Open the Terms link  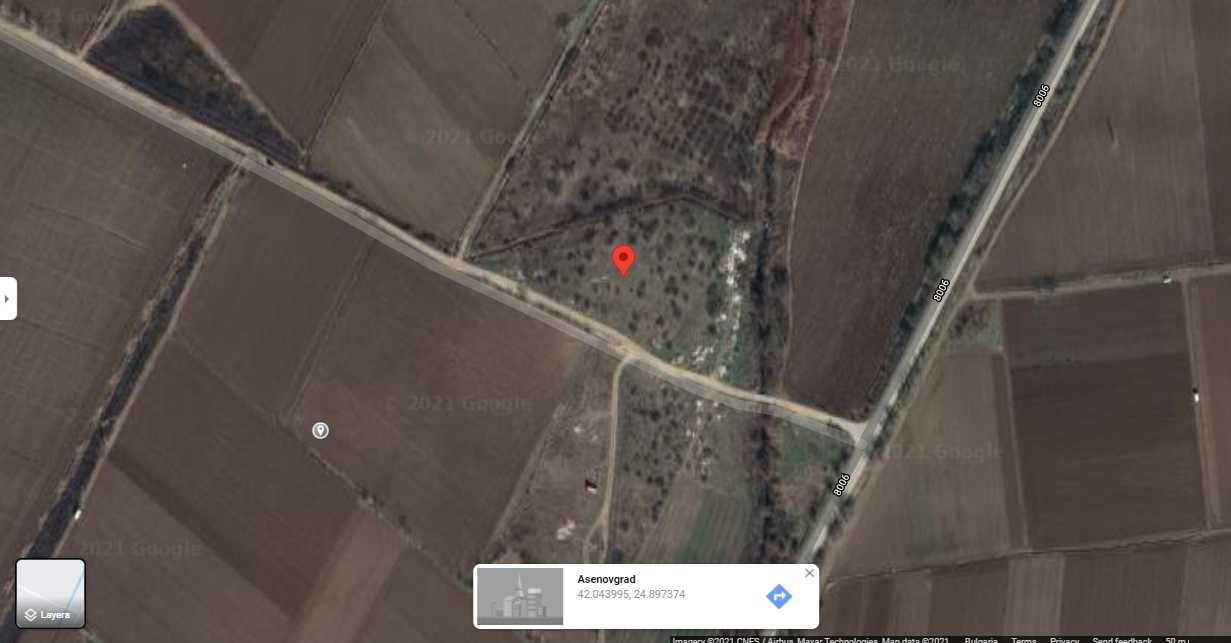(1023, 640)
